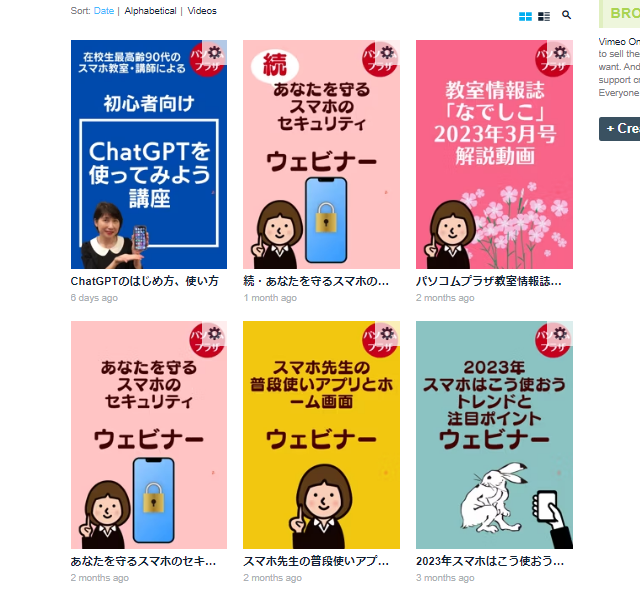Switch to thumbnail grid view

tap(526, 16)
